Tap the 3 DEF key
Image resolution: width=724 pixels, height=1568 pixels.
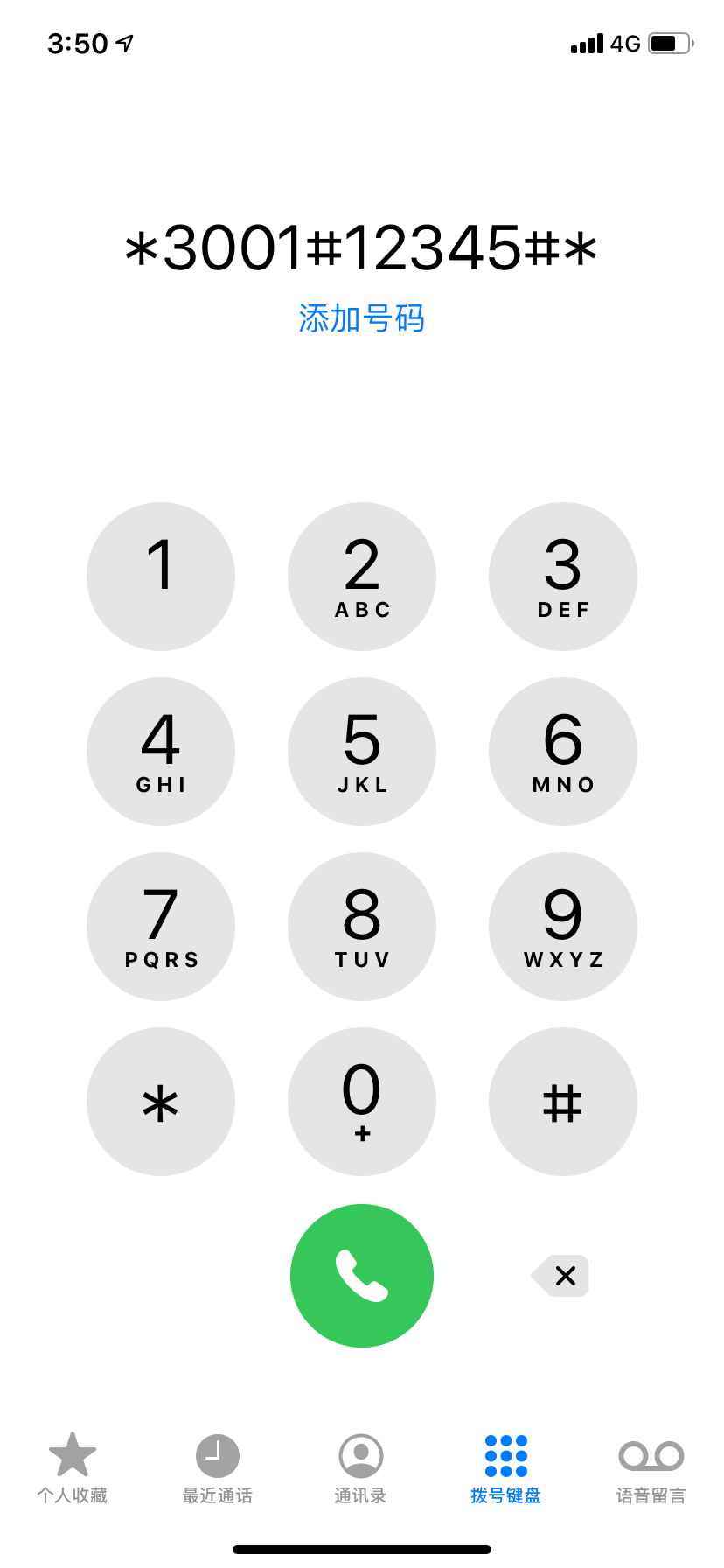(x=562, y=577)
